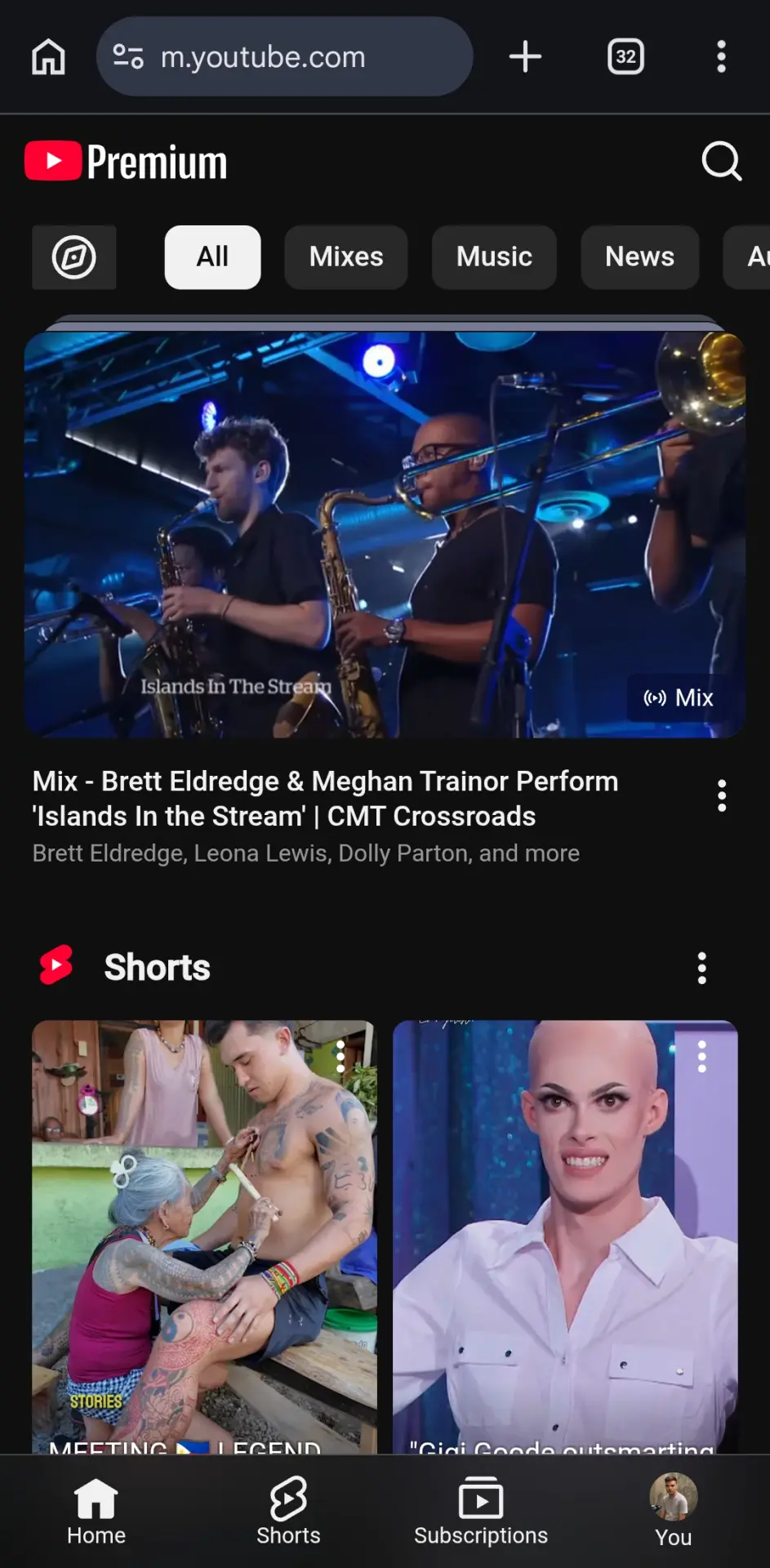770x1568 pixels.
Task: Go to the Home tab
Action: 96,1511
